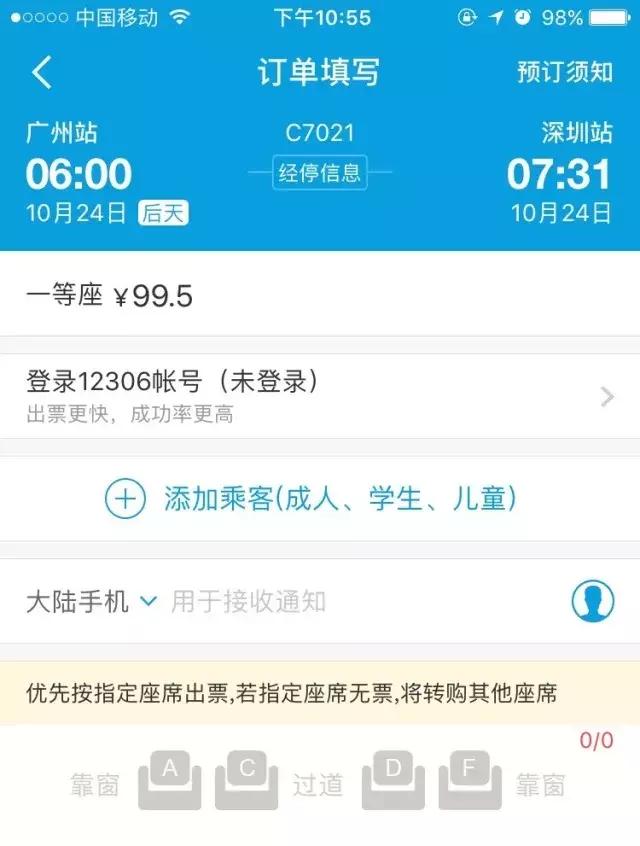This screenshot has height=846, width=640.
Task: Choose aisle seat C
Action: [246, 782]
